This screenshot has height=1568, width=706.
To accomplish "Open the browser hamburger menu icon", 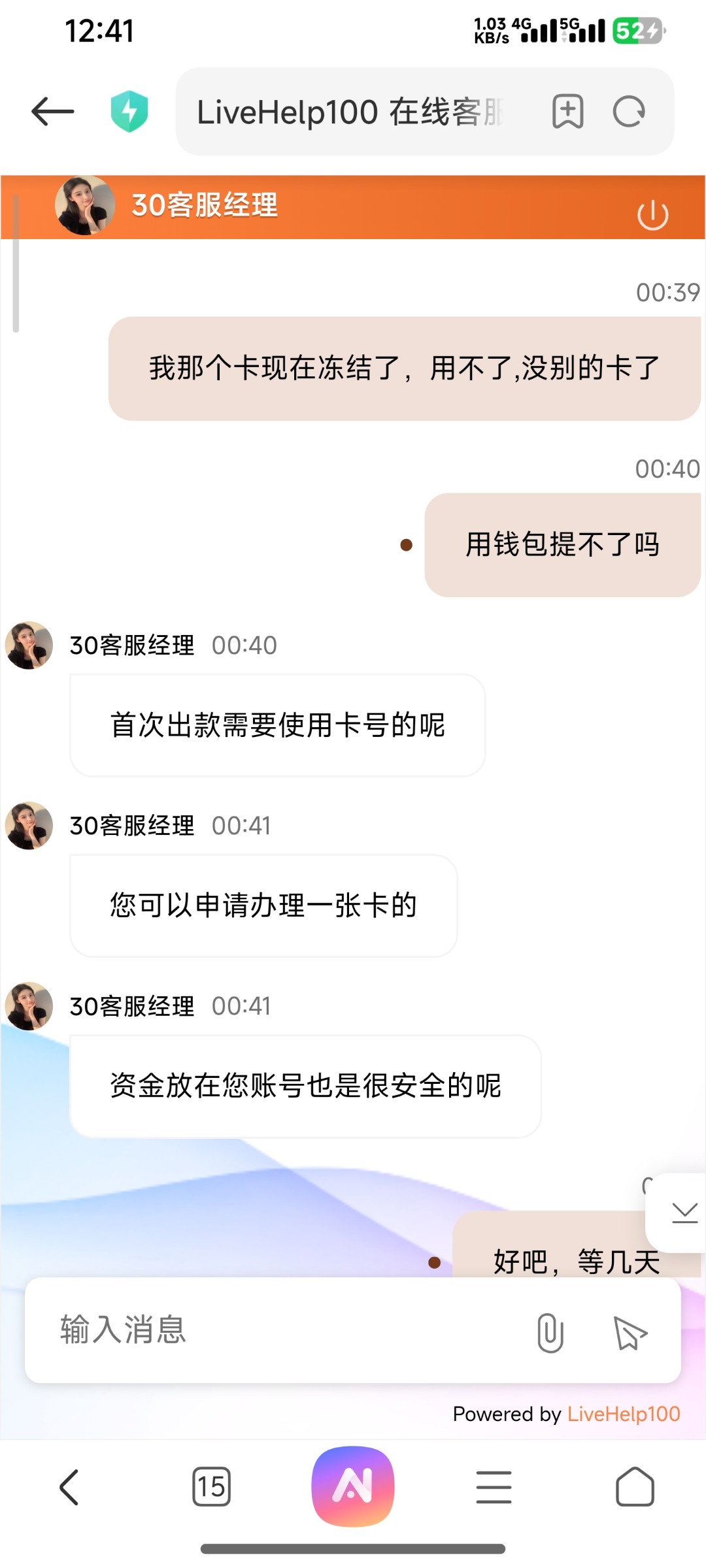I will coord(495,1488).
